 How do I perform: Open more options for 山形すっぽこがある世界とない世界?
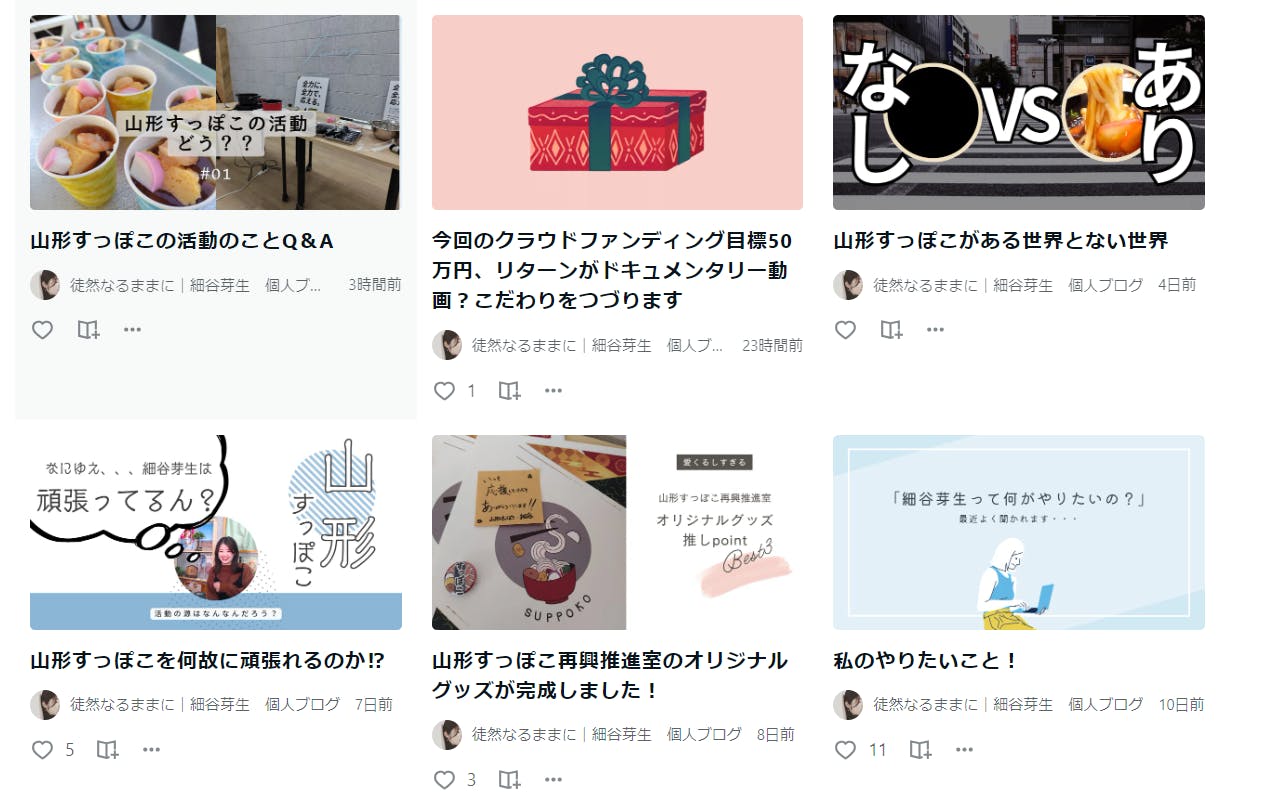tap(935, 330)
